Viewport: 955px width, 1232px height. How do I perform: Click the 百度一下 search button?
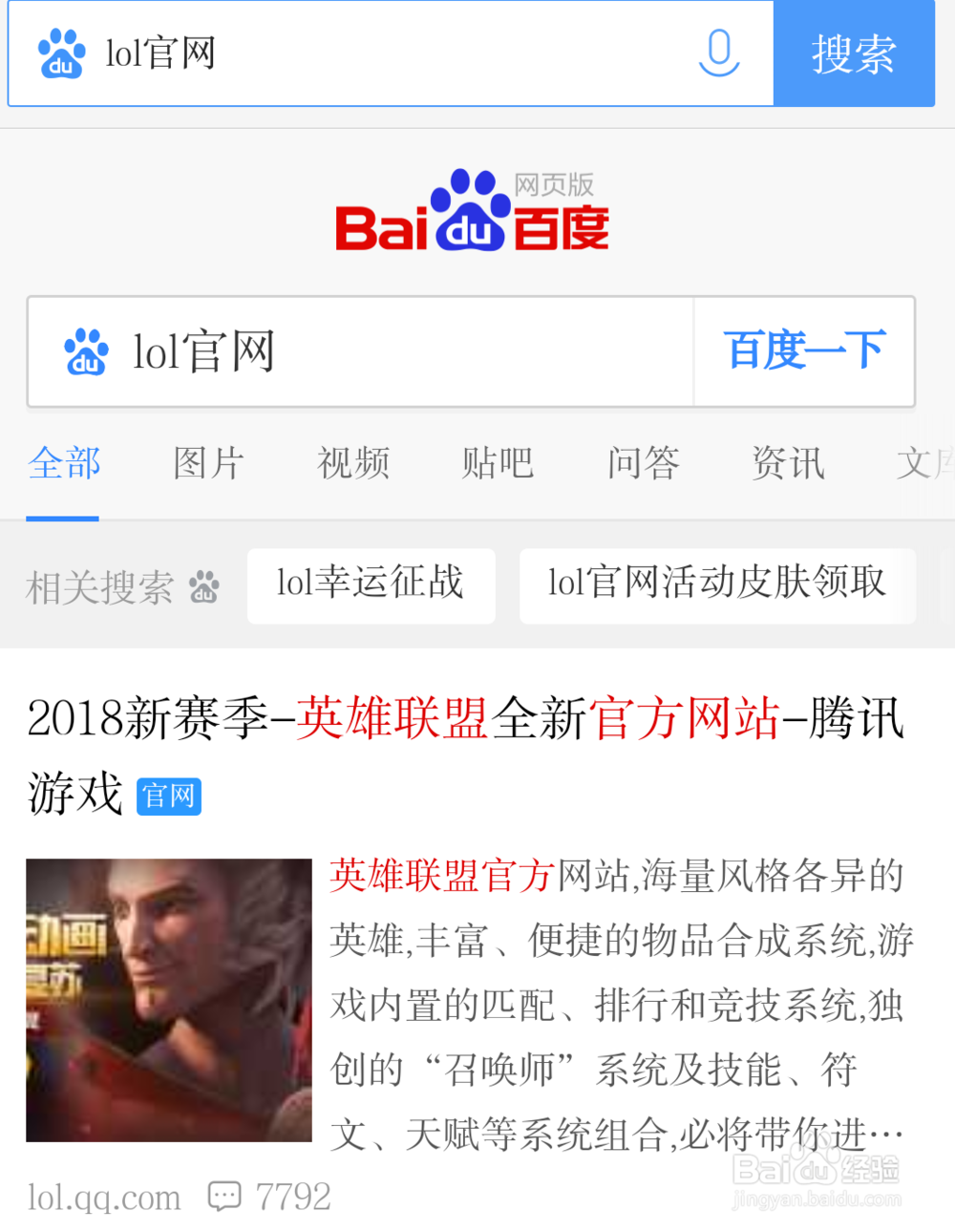[x=804, y=351]
